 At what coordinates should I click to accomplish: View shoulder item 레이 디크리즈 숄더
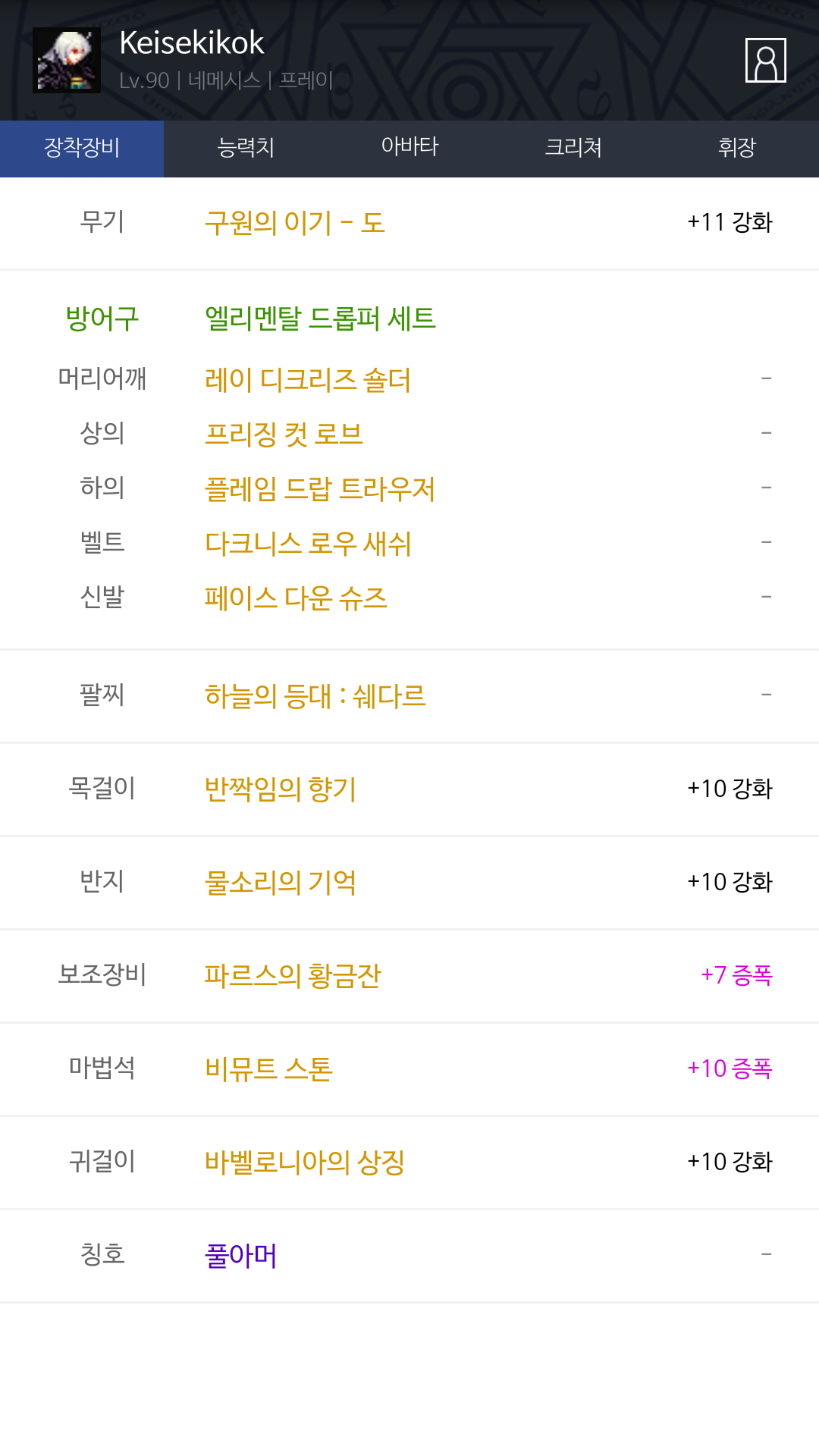308,379
